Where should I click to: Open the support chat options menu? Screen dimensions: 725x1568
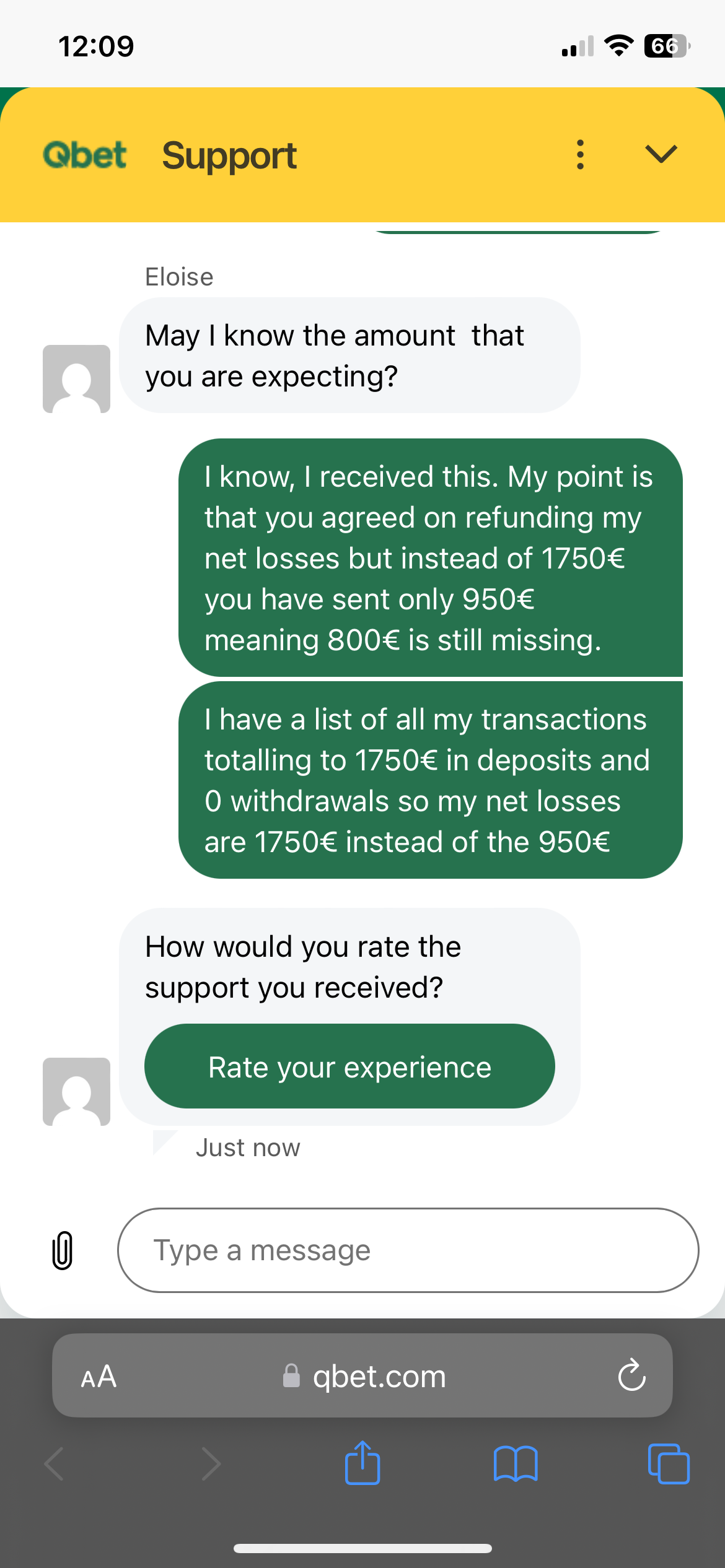pyautogui.click(x=580, y=154)
